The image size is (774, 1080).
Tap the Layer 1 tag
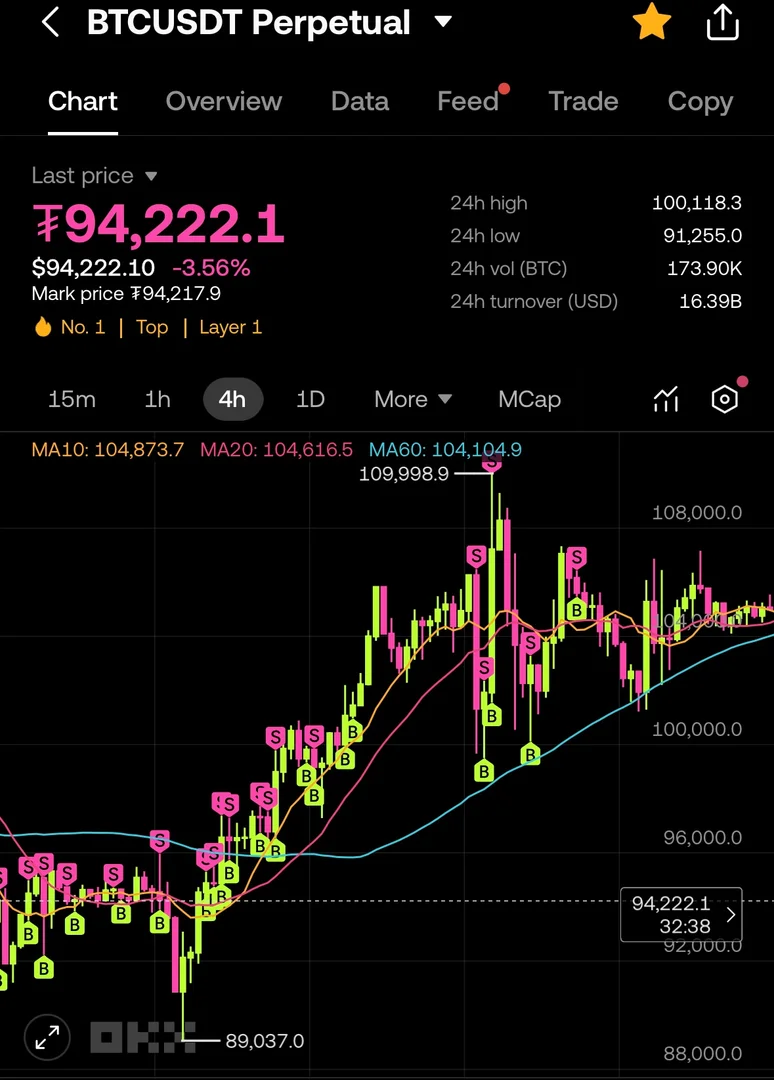pos(230,327)
